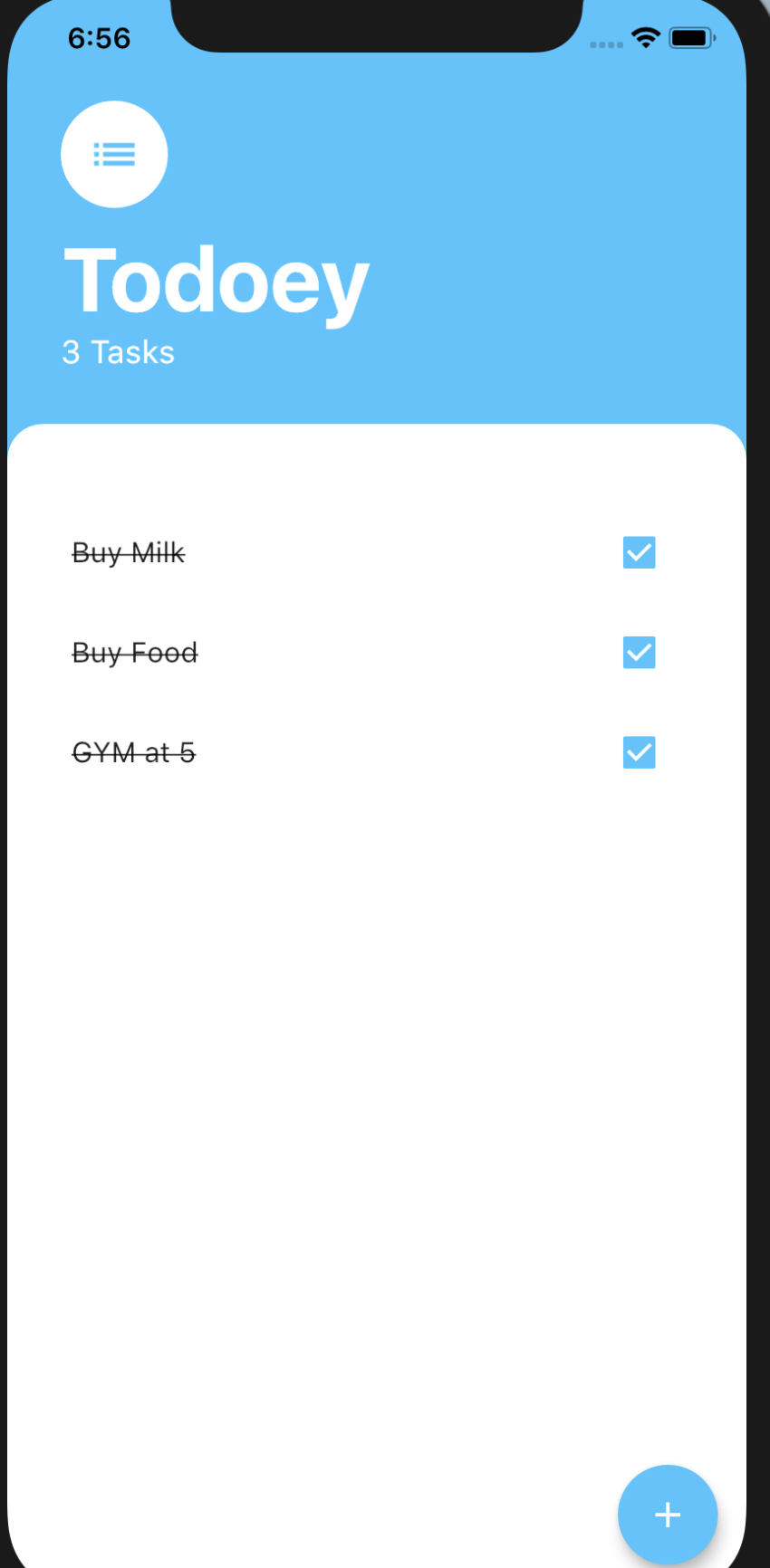
Task: Toggle the GYM at 5 checkbox off
Action: click(639, 752)
